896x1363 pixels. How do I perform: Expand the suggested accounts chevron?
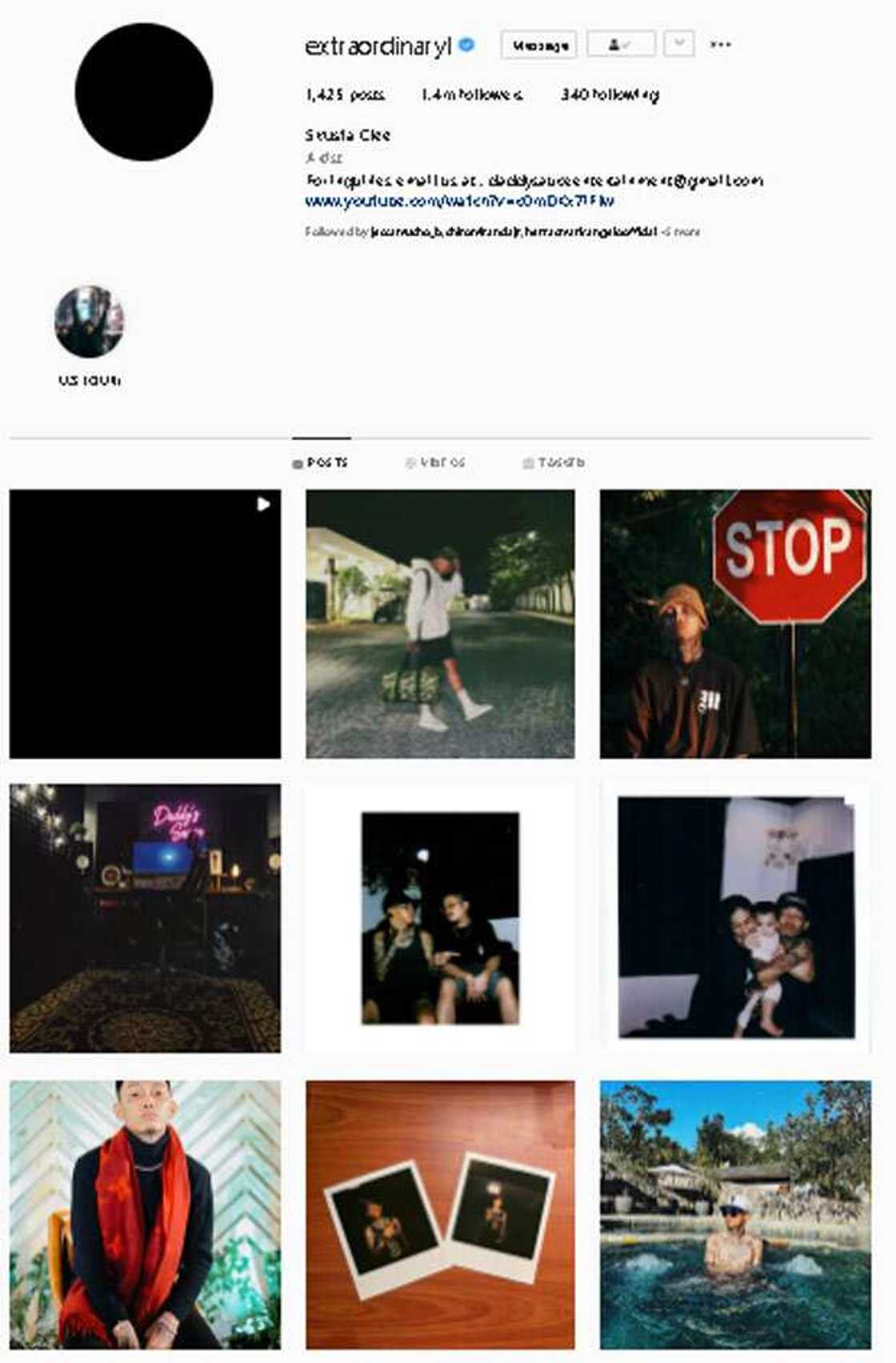point(678,43)
